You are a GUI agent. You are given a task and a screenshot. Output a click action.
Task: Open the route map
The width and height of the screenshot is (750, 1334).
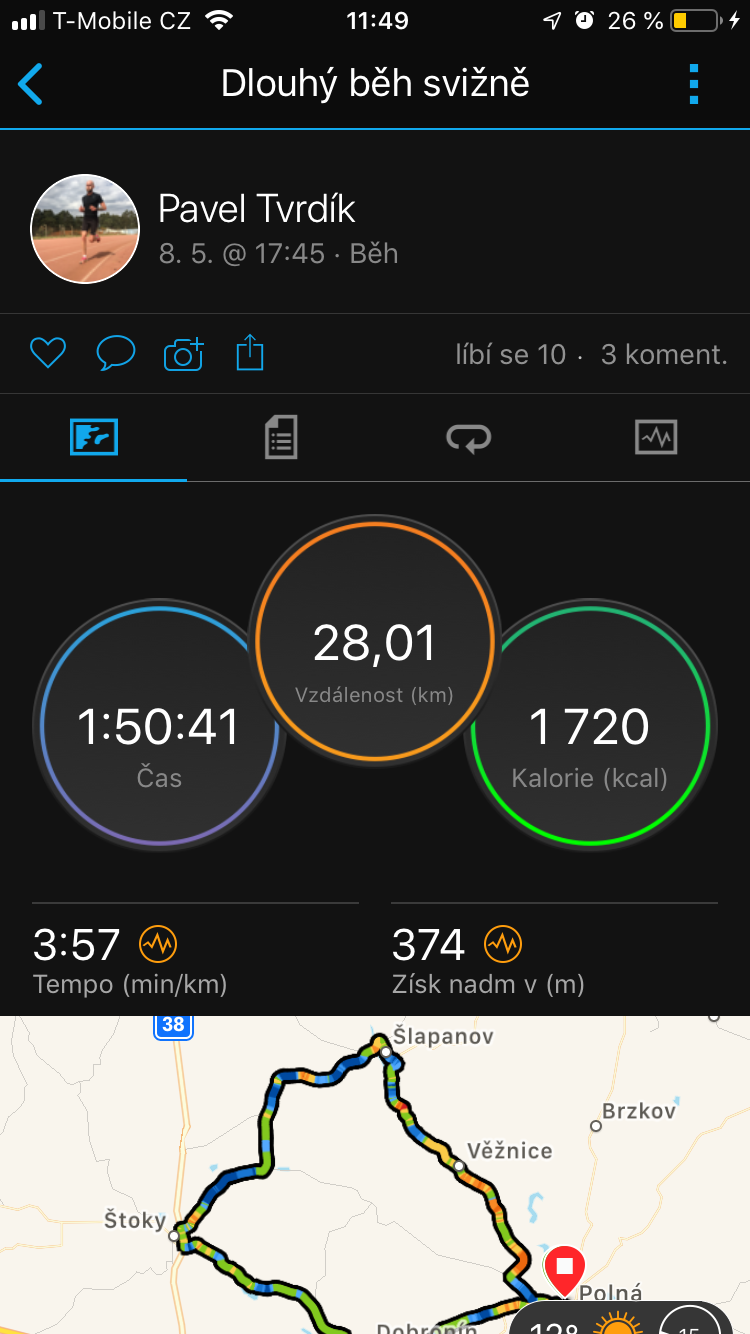coord(375,1175)
